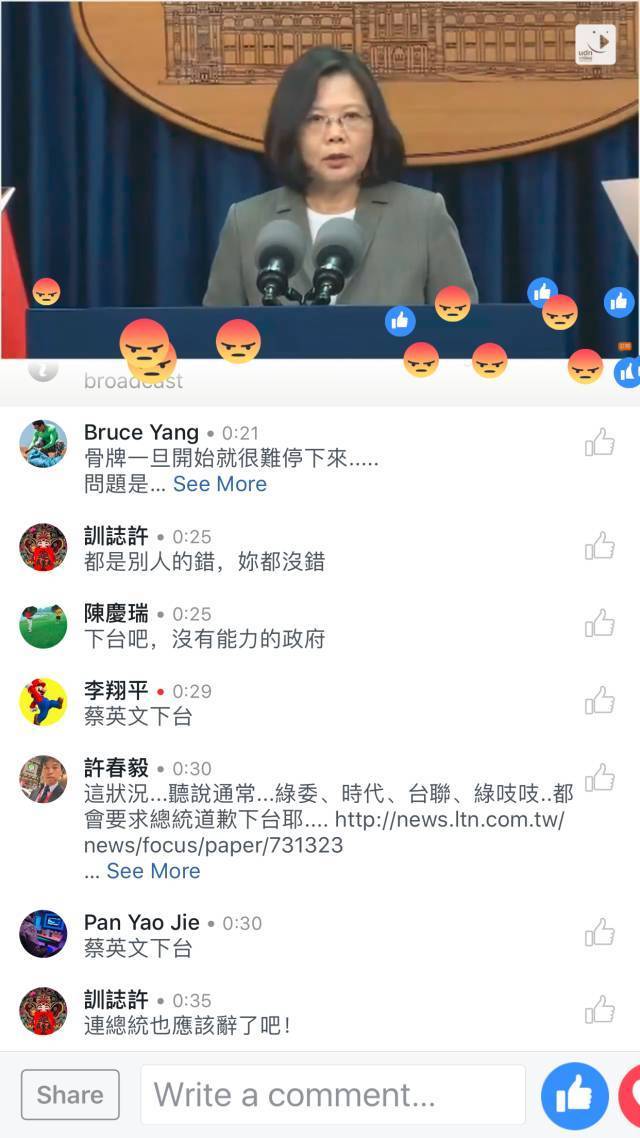Viewport: 640px width, 1138px height.
Task: Like 陳慶瑞's comment
Action: 599,623
